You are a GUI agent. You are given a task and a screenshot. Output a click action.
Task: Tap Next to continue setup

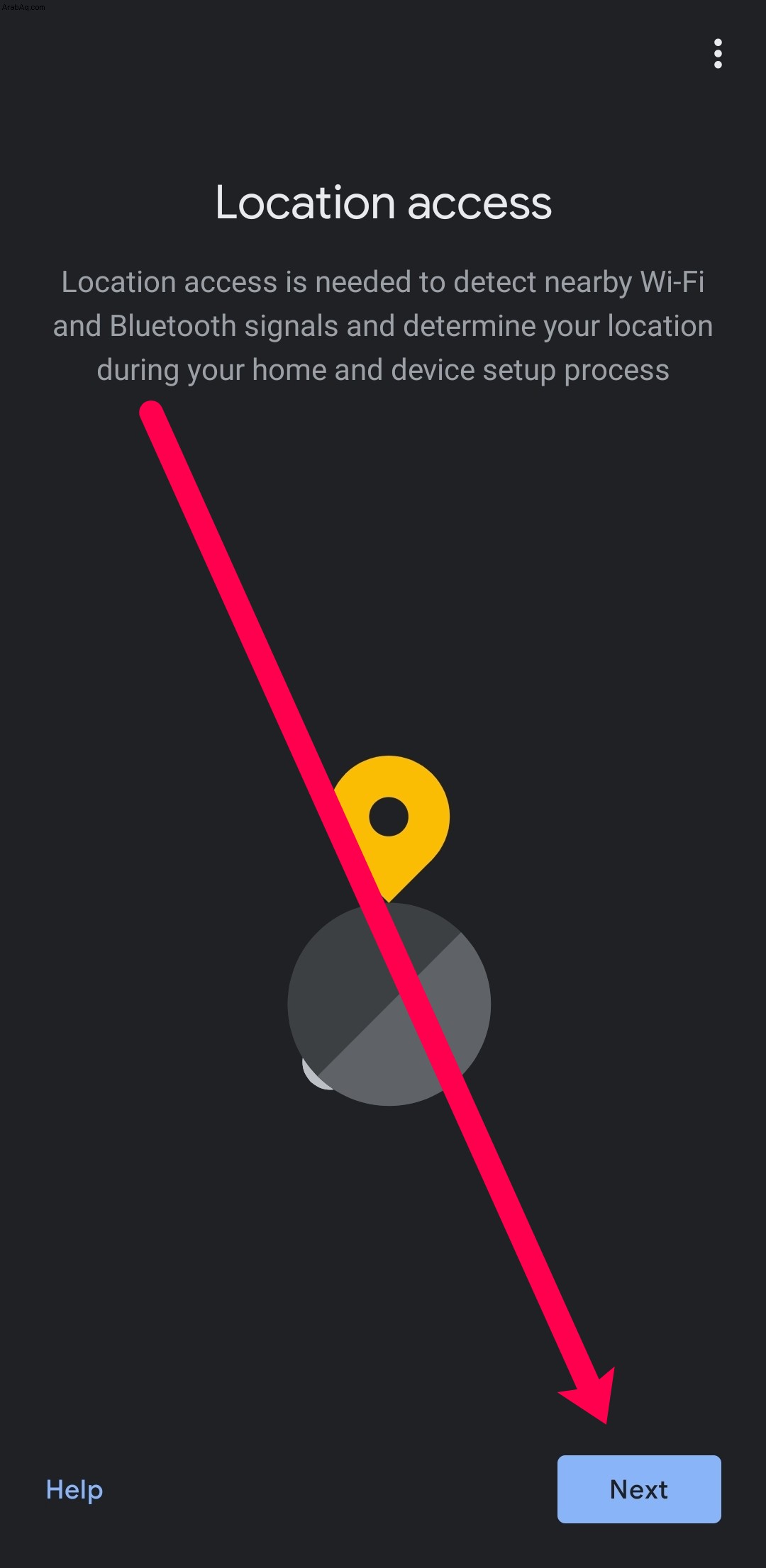click(x=639, y=1489)
